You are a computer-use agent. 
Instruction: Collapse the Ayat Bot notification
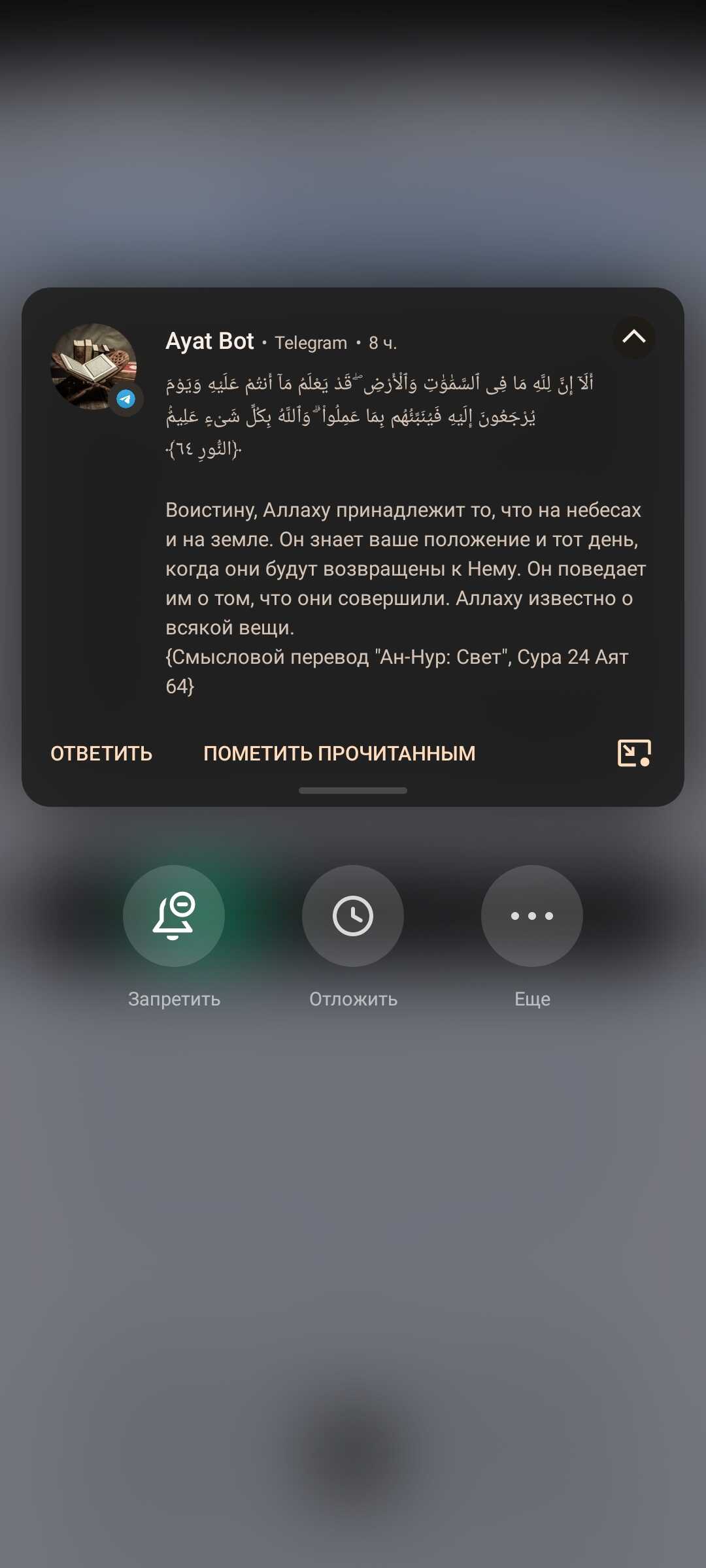633,337
